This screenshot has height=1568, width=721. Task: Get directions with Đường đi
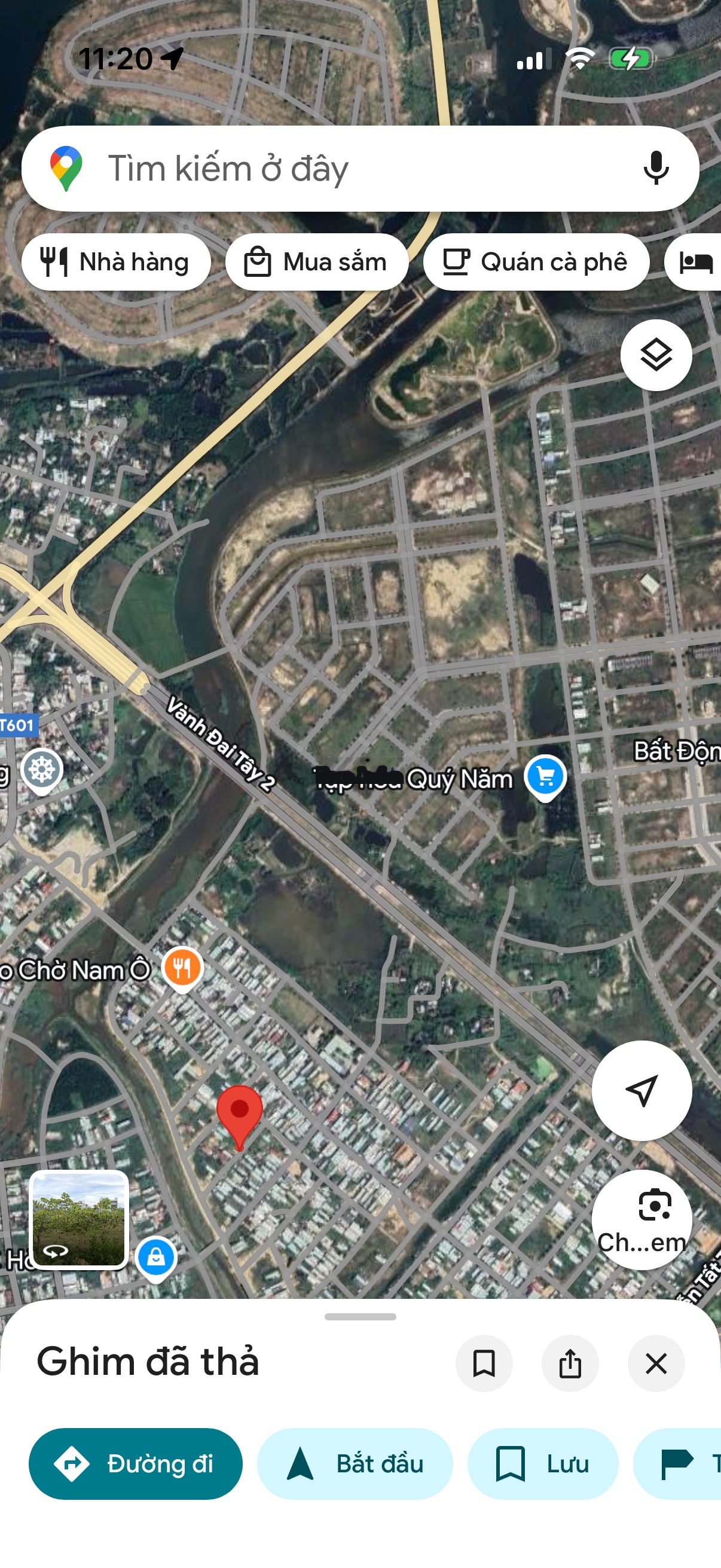pyautogui.click(x=135, y=1463)
